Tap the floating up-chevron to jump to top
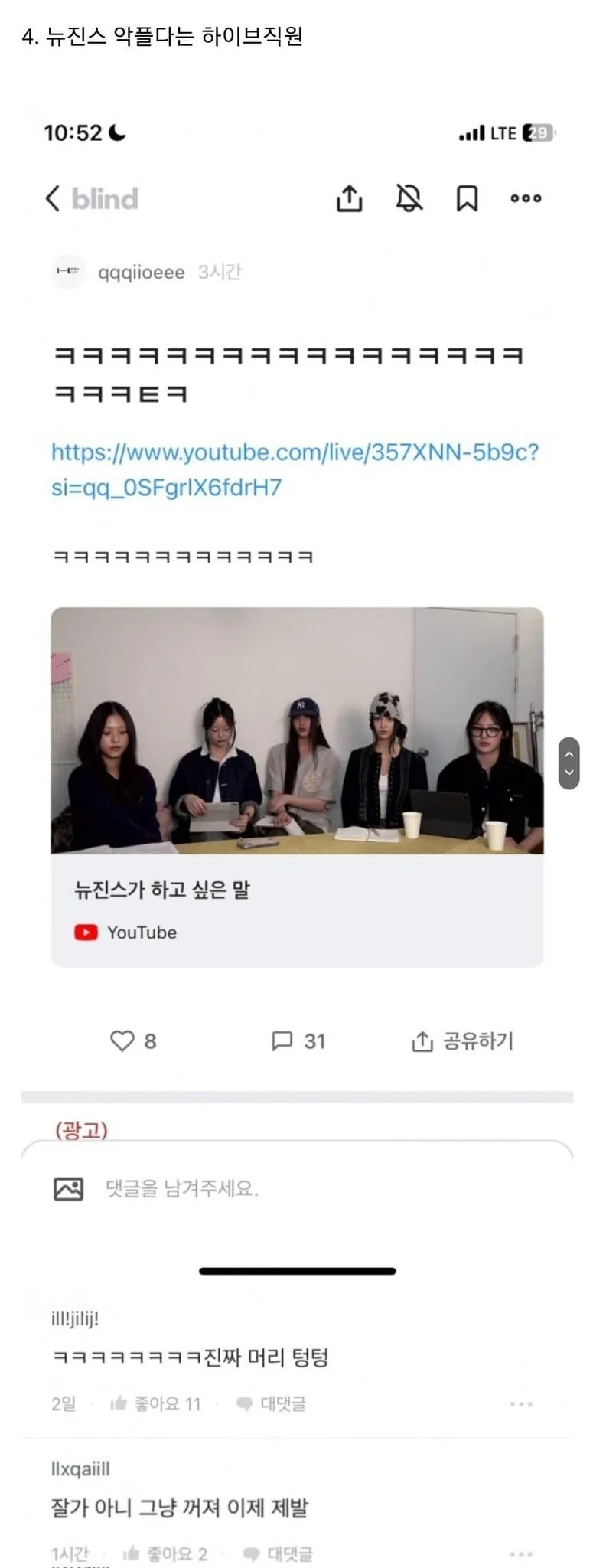 pyautogui.click(x=569, y=754)
